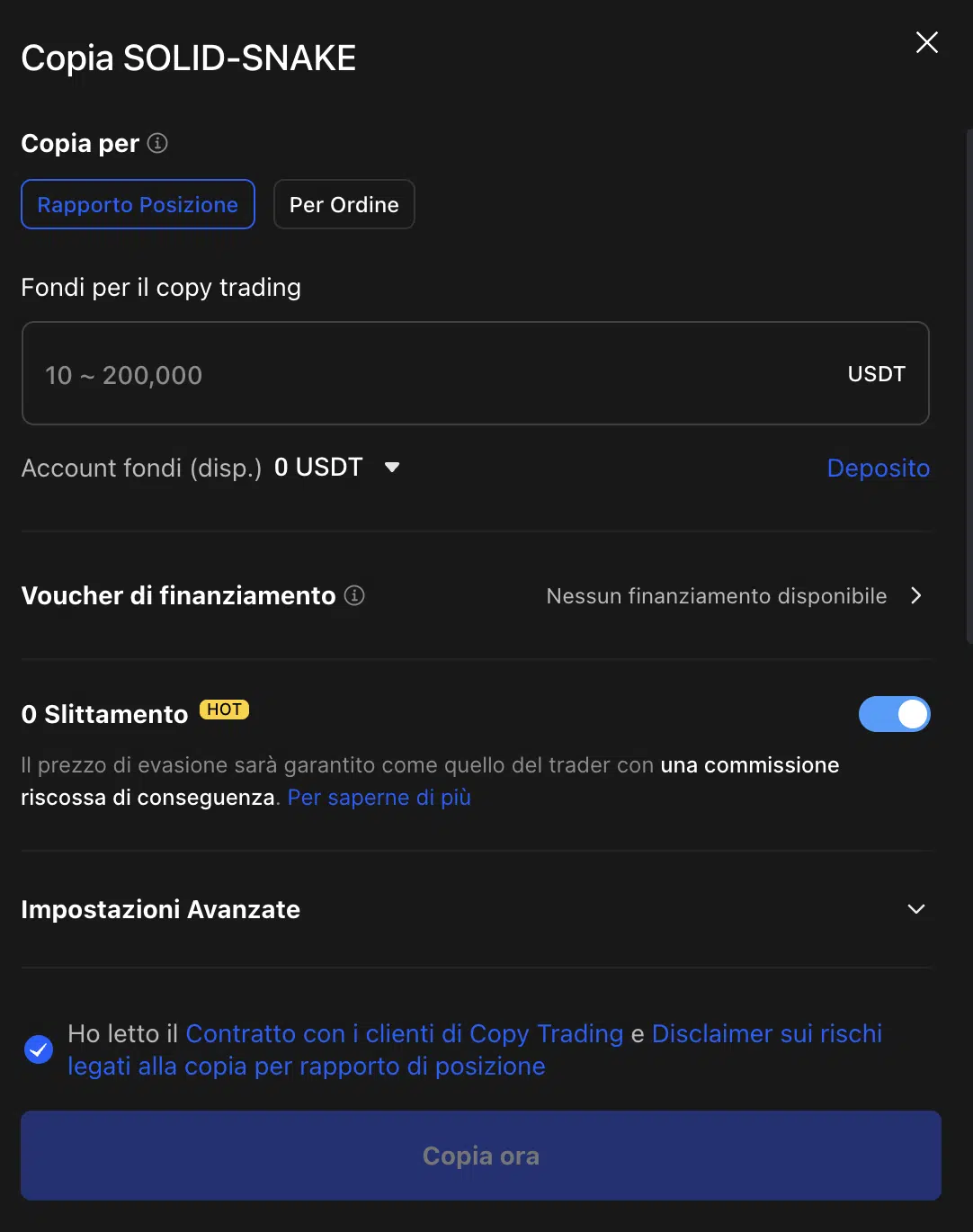
Task: Click the Voucher di finanziamento info icon
Action: (354, 595)
